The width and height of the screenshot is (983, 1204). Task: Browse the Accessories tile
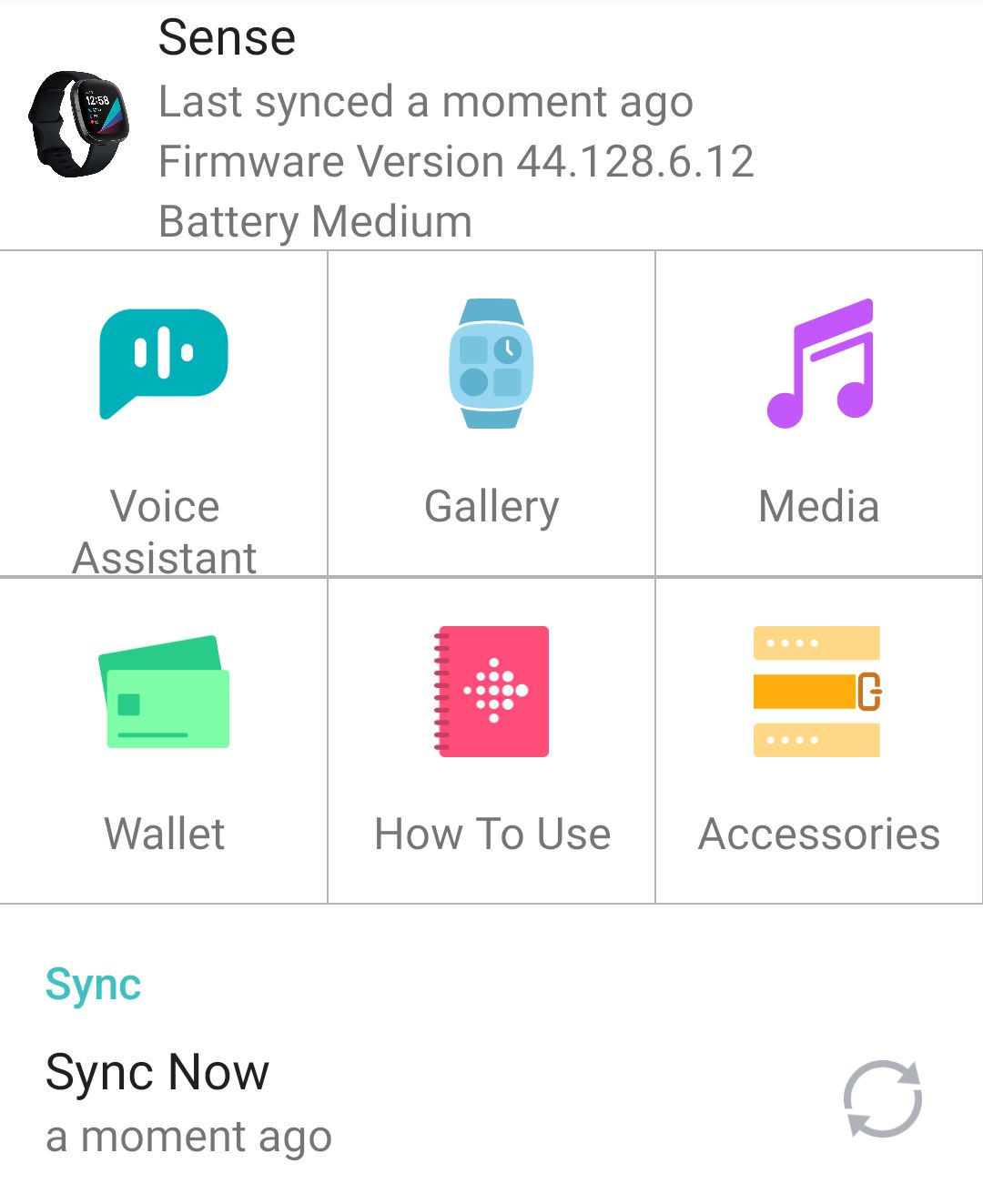pos(819,741)
